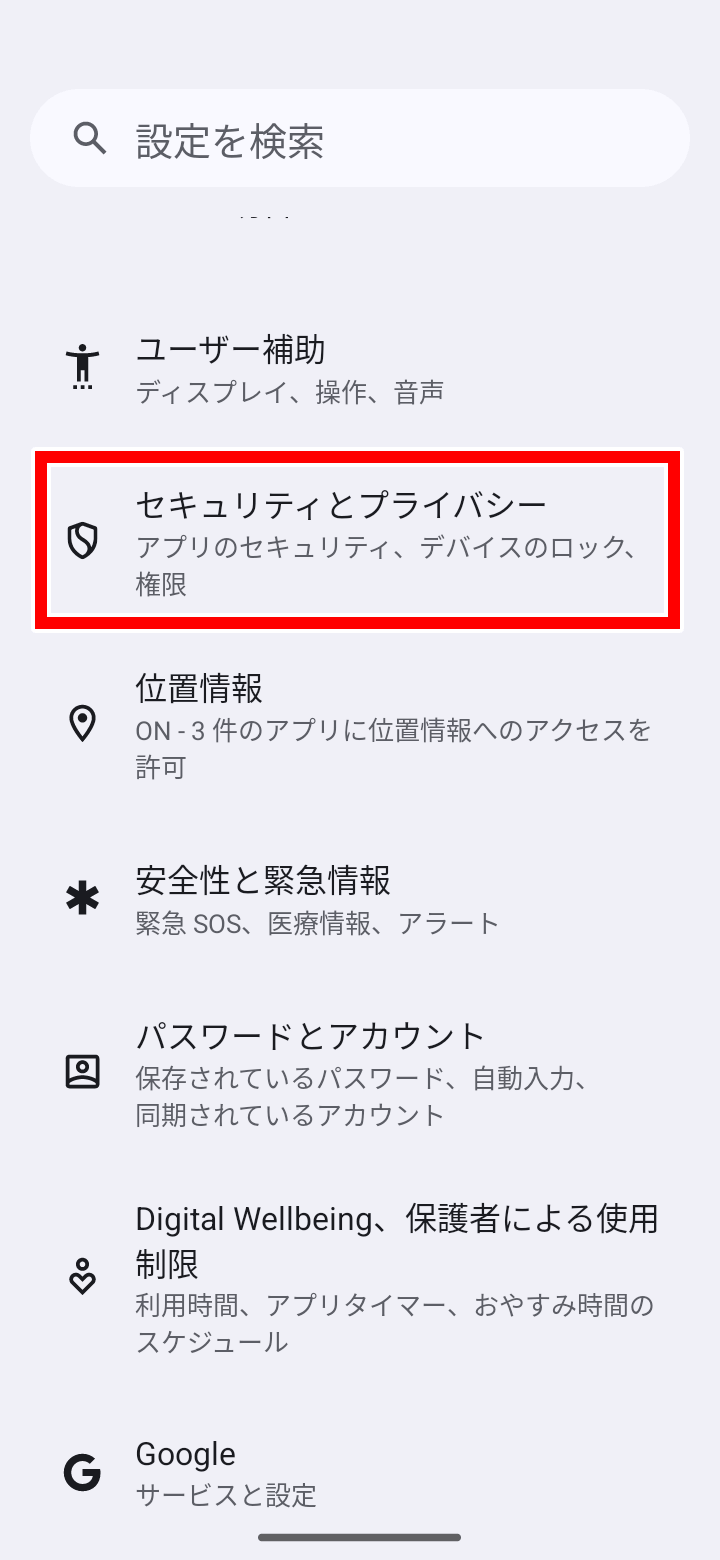Open セキュリティとプライバシー settings
The image size is (720, 1560).
[x=360, y=540]
